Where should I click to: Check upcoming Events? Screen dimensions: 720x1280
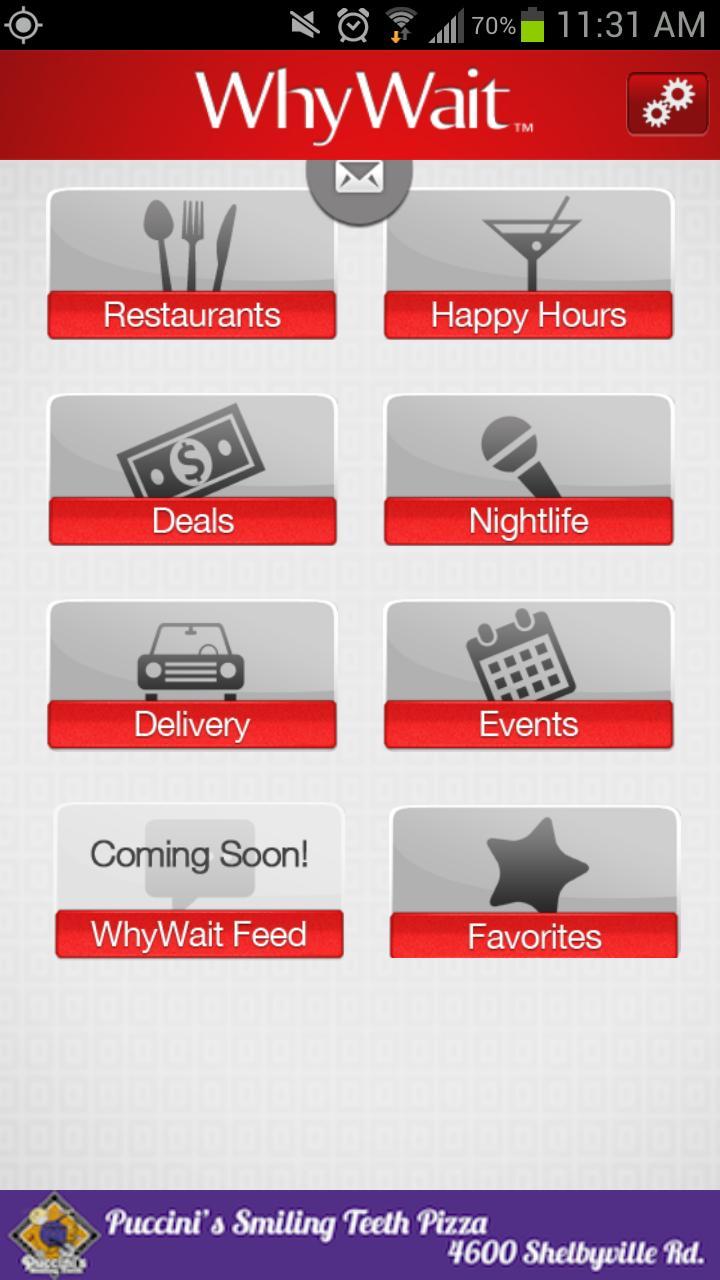tap(528, 674)
